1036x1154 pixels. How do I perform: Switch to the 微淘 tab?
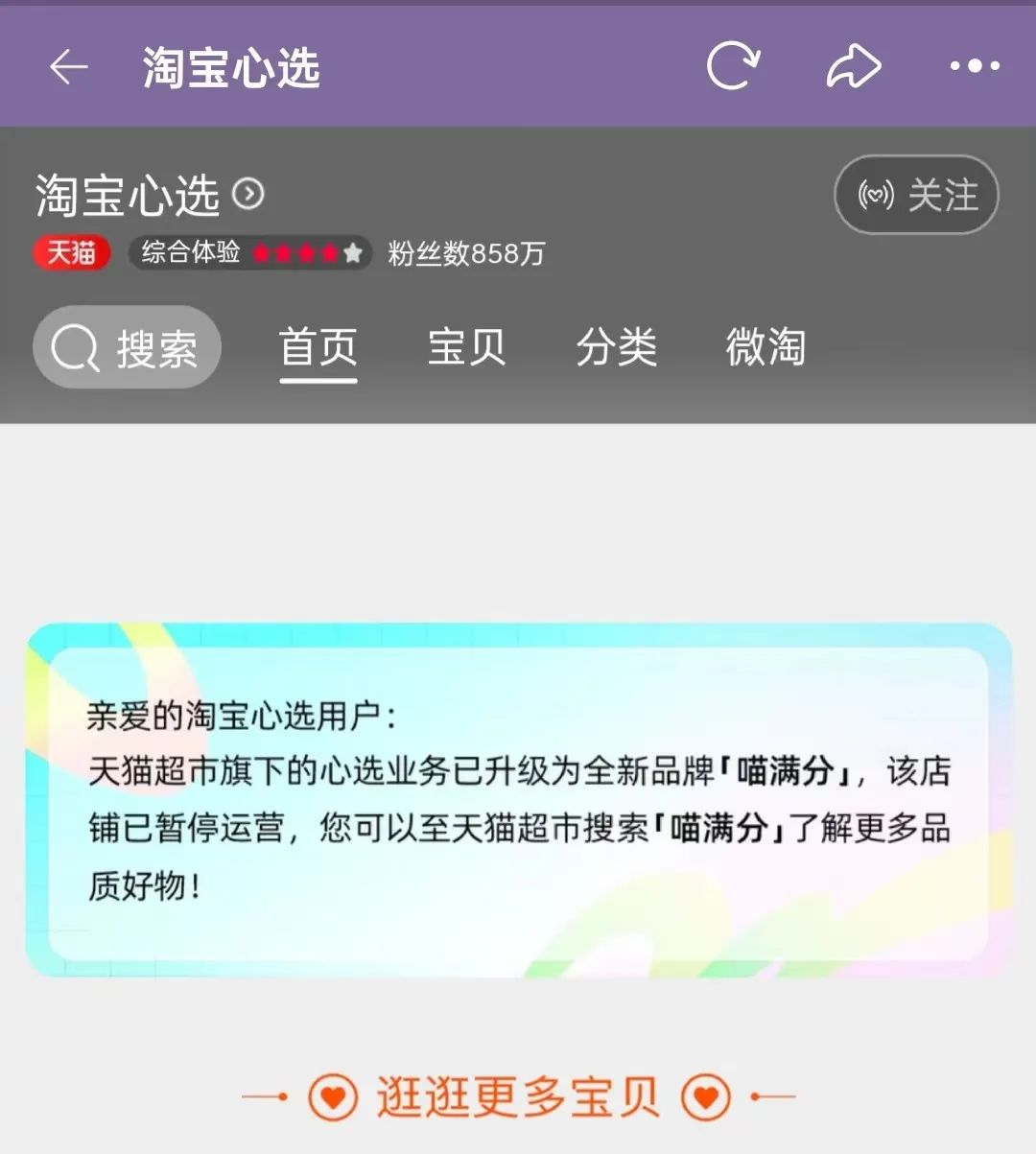[765, 347]
